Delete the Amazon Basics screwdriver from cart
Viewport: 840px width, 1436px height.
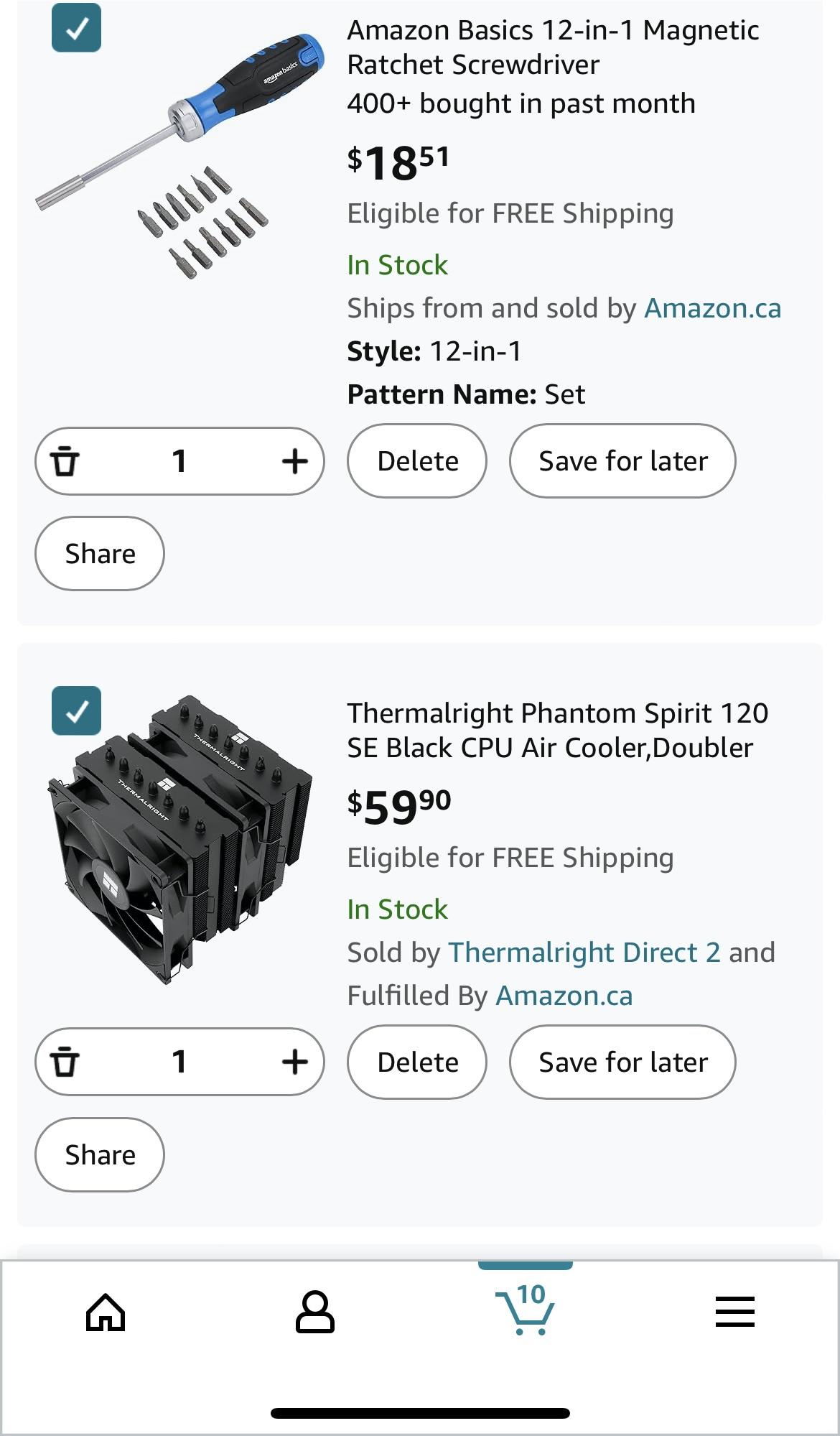pos(416,460)
